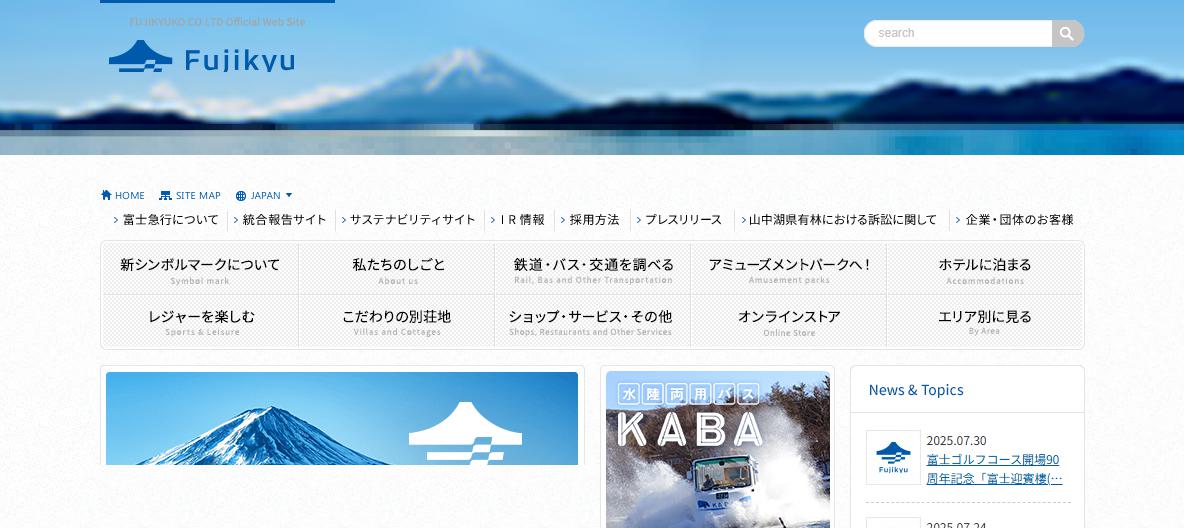Select 新シンボルマークについて menu tile
The image size is (1184, 528).
(x=200, y=269)
